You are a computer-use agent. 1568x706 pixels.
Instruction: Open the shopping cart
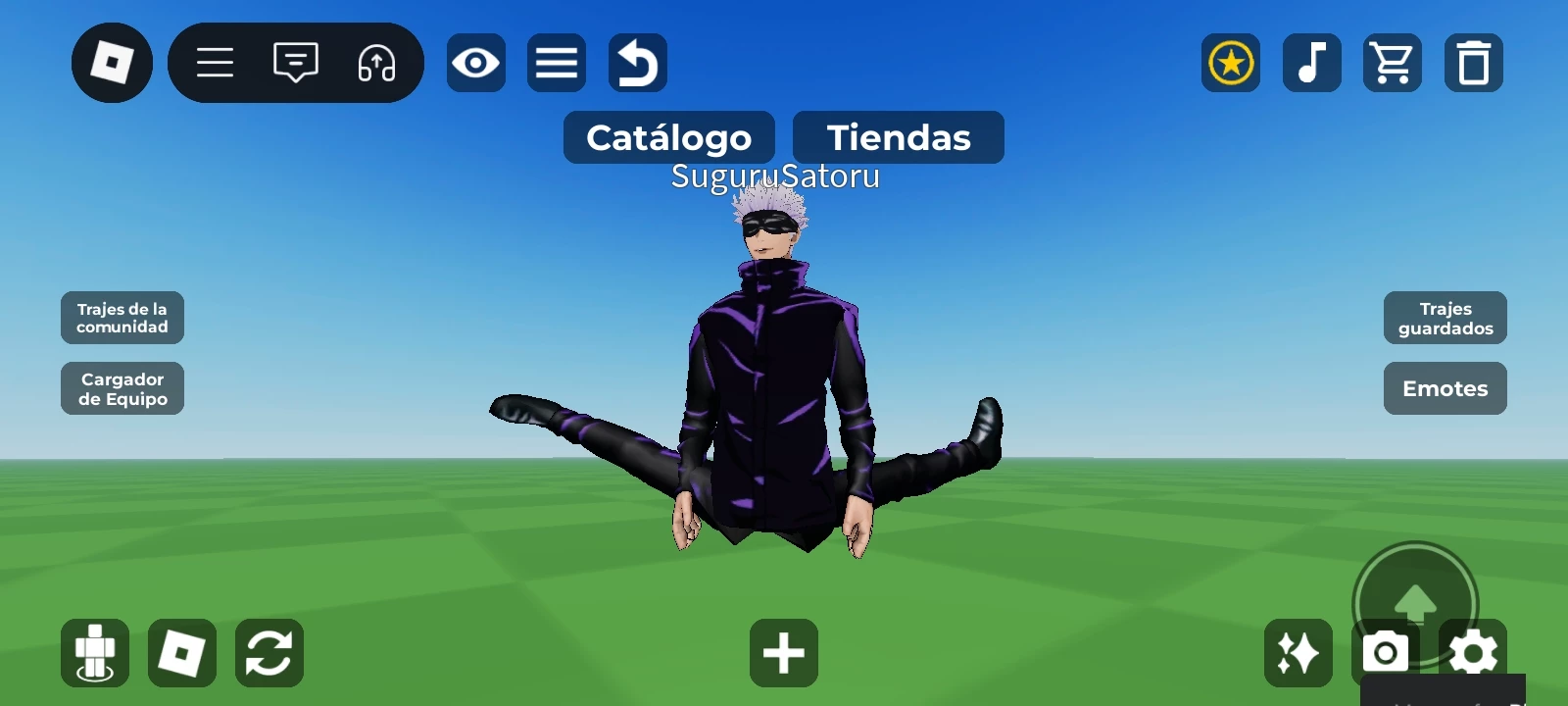[x=1393, y=64]
